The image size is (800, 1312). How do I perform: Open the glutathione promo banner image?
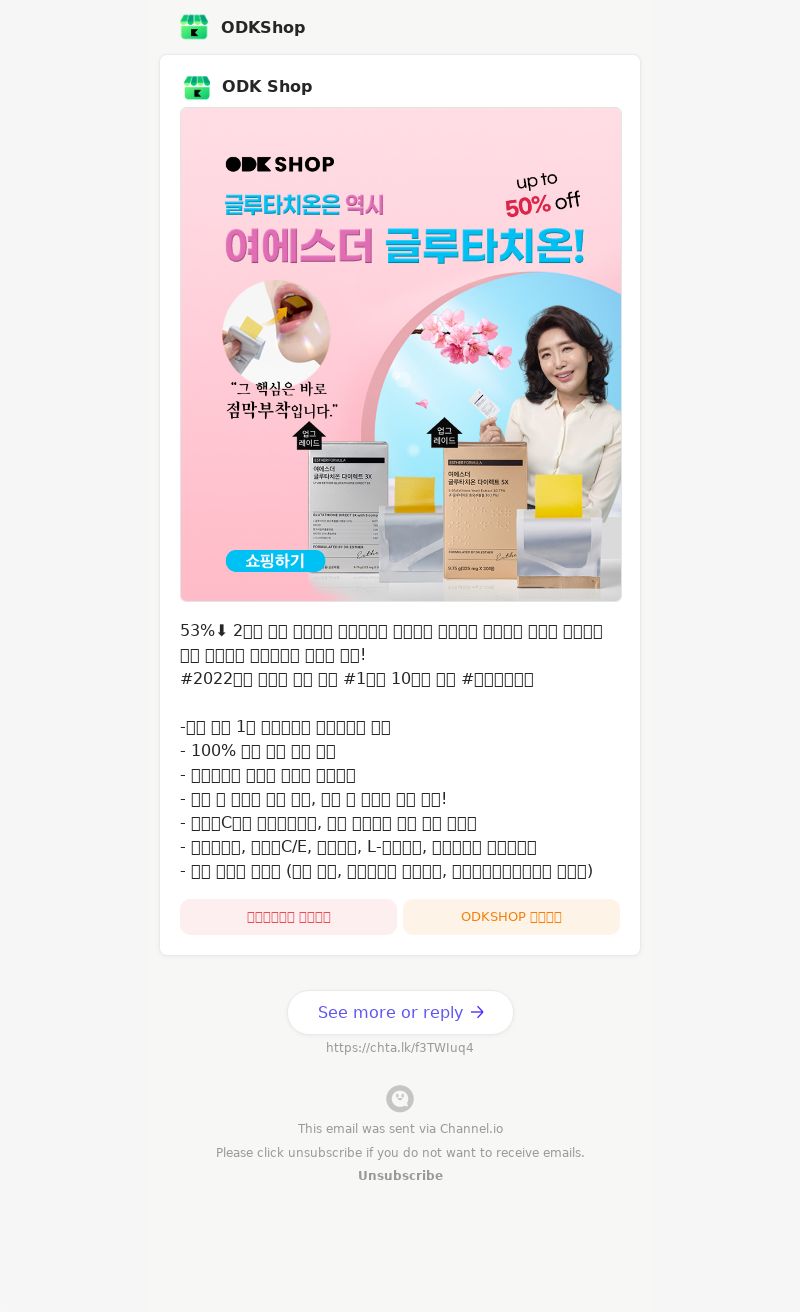(400, 354)
